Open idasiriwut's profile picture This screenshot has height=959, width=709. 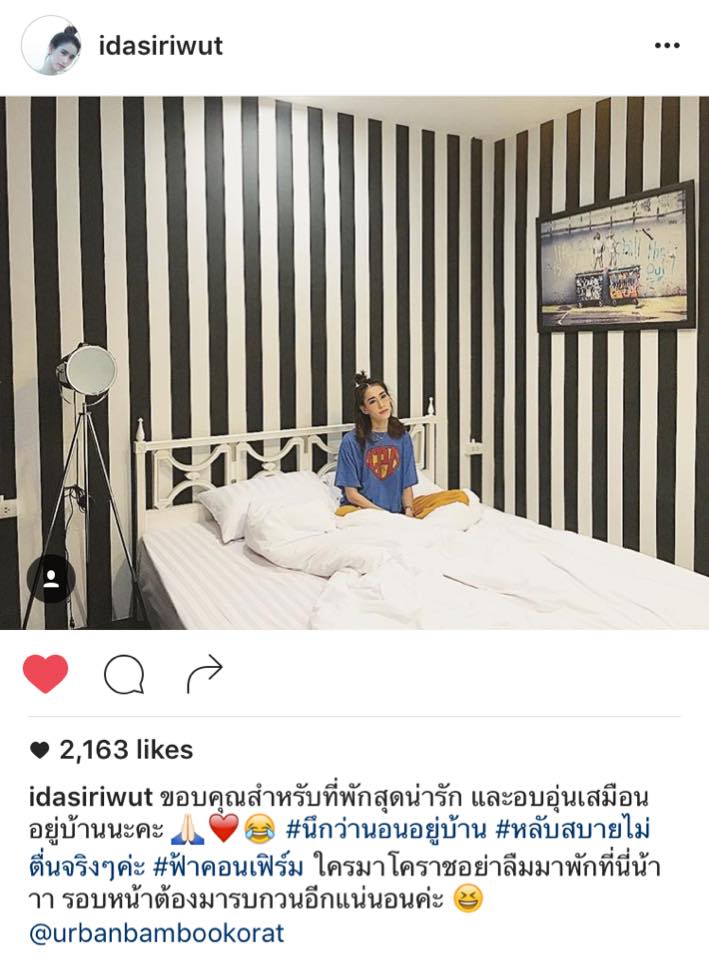point(50,46)
